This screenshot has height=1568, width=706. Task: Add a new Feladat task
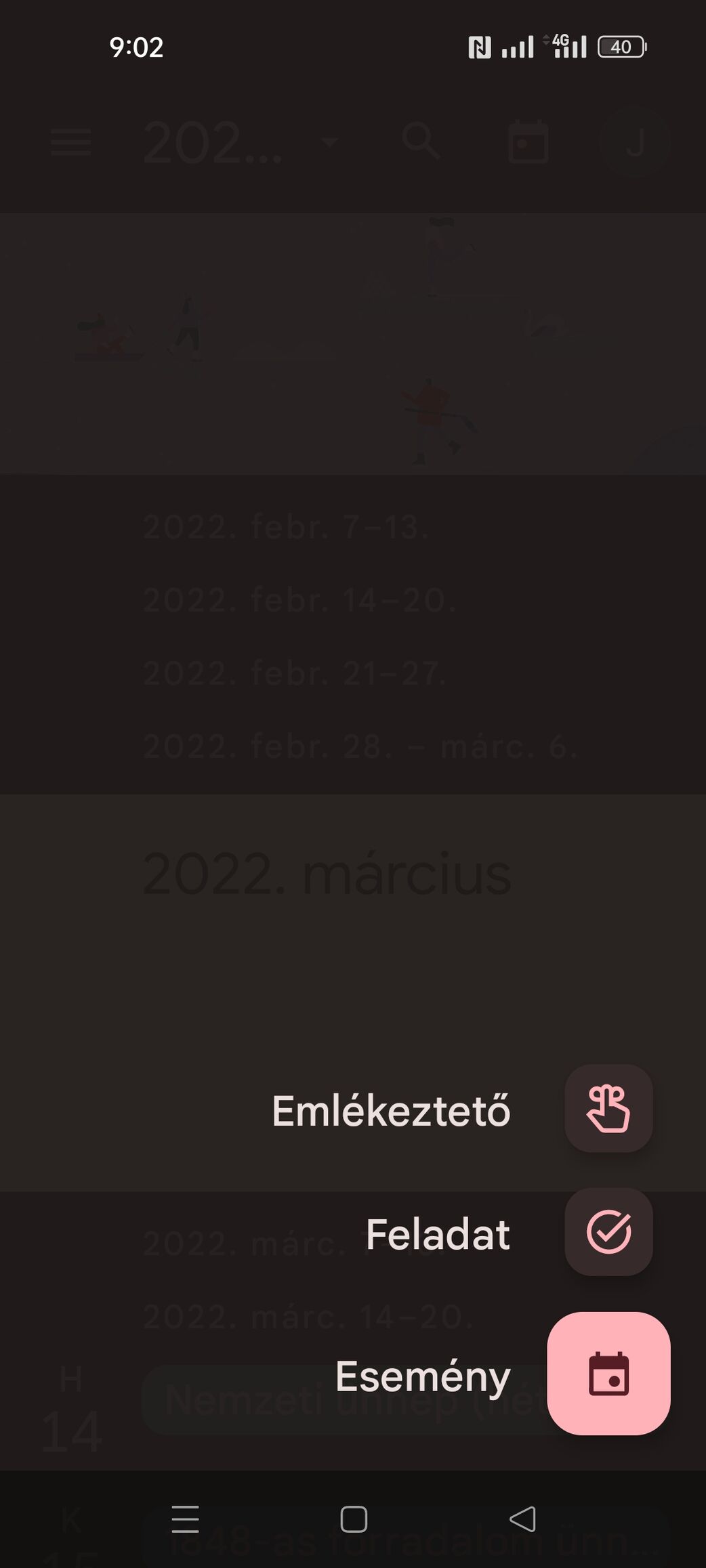pyautogui.click(x=608, y=1232)
